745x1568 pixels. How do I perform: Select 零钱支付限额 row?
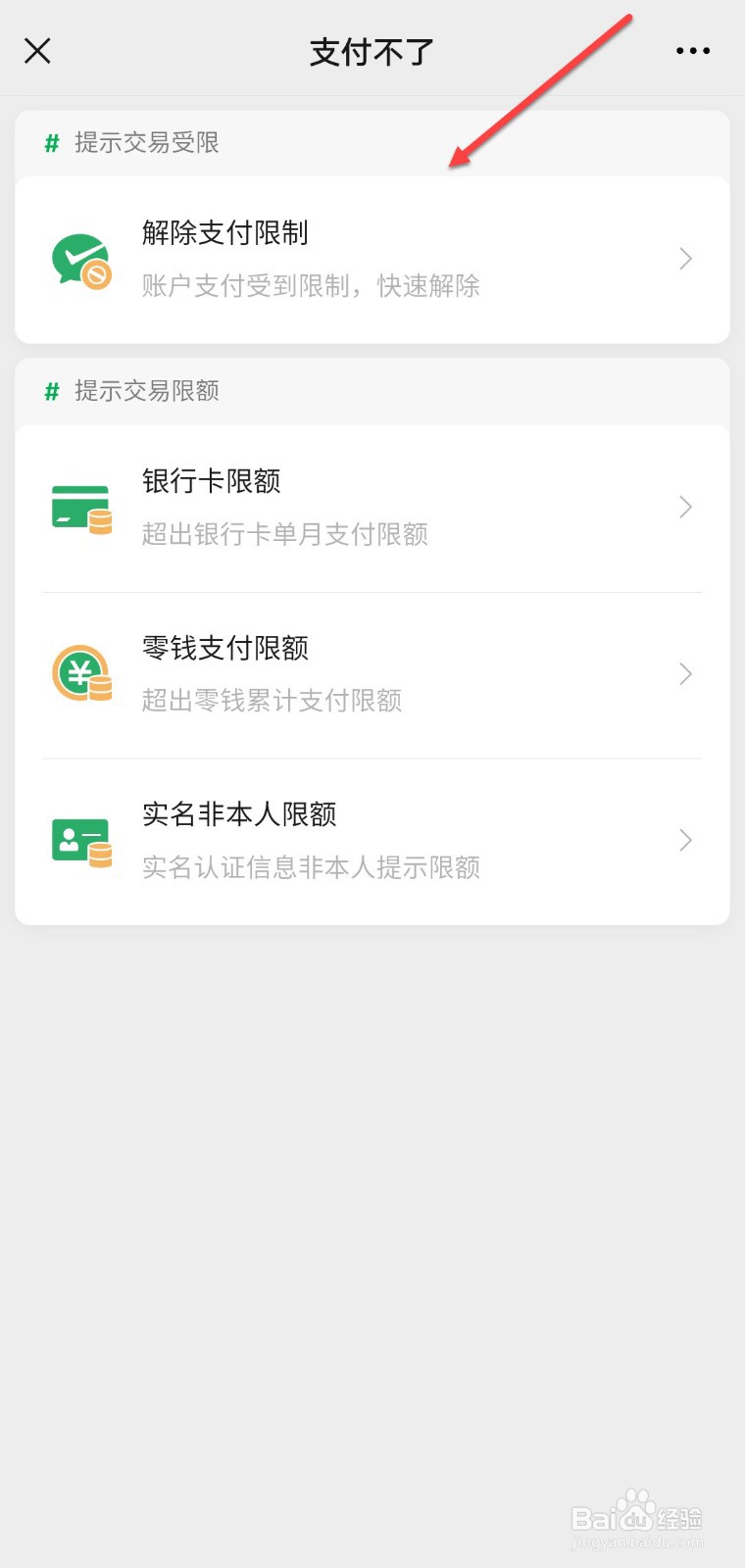[372, 675]
